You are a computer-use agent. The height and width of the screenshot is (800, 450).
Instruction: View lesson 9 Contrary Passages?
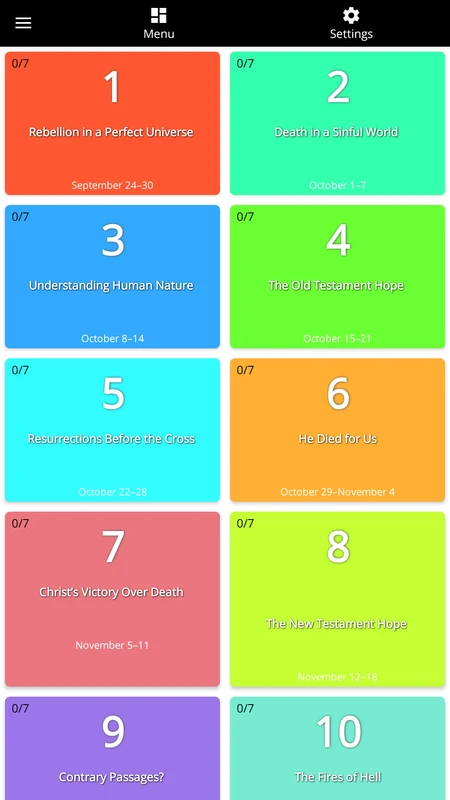click(x=112, y=748)
